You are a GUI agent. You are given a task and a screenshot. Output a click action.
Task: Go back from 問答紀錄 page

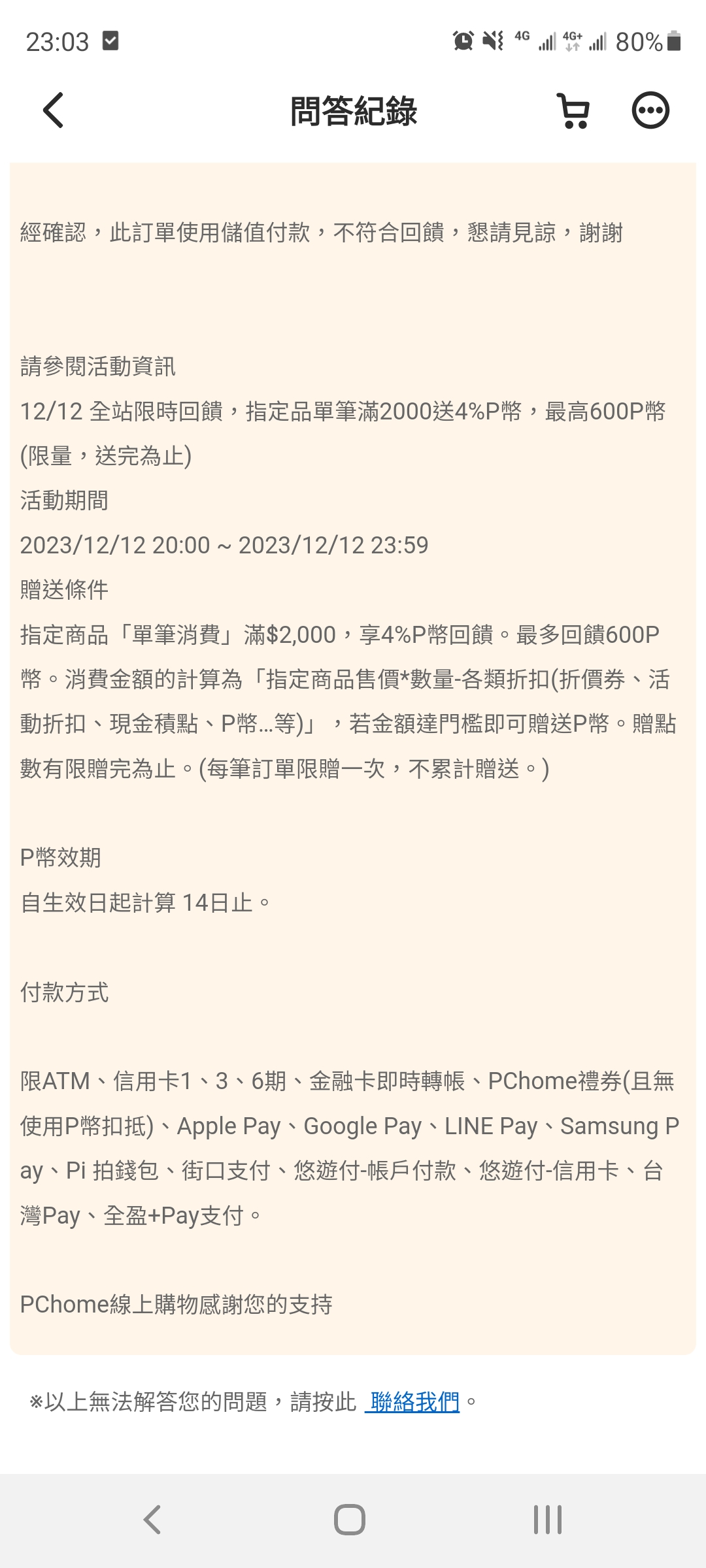[54, 110]
